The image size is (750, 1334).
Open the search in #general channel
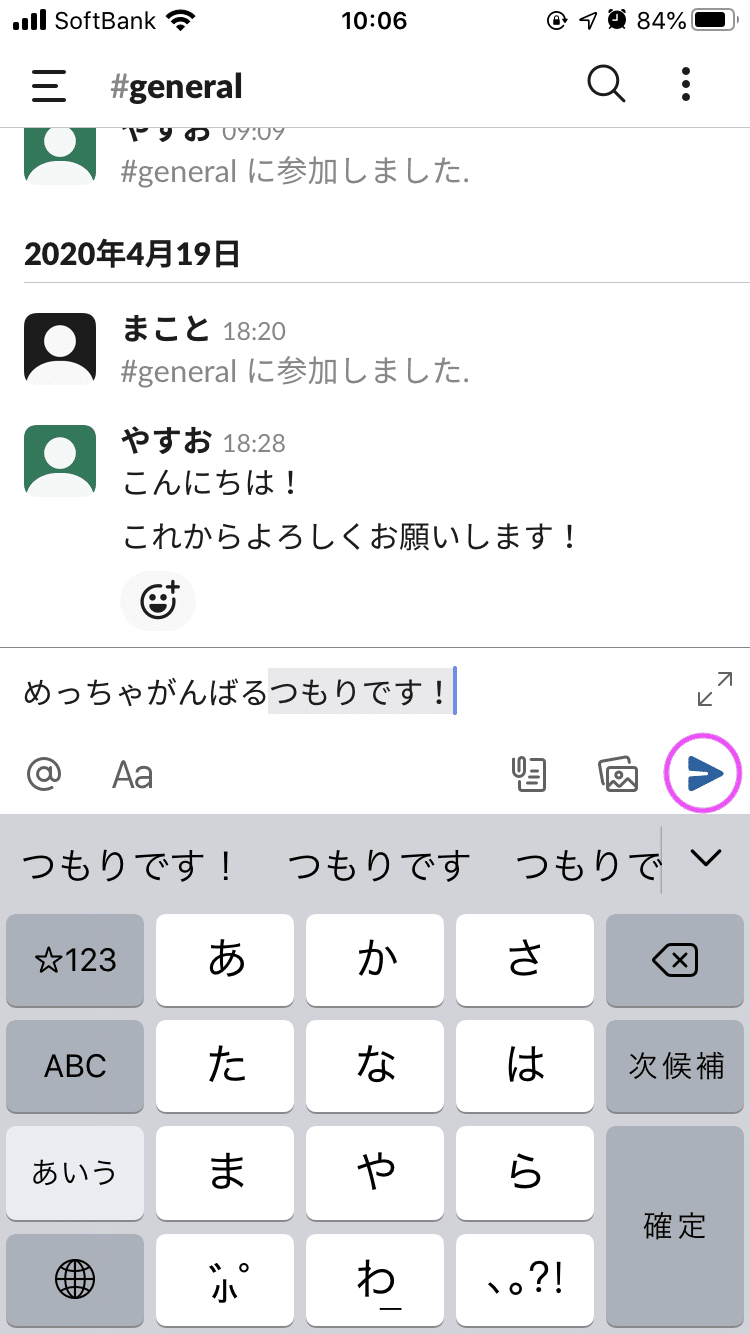(x=606, y=84)
